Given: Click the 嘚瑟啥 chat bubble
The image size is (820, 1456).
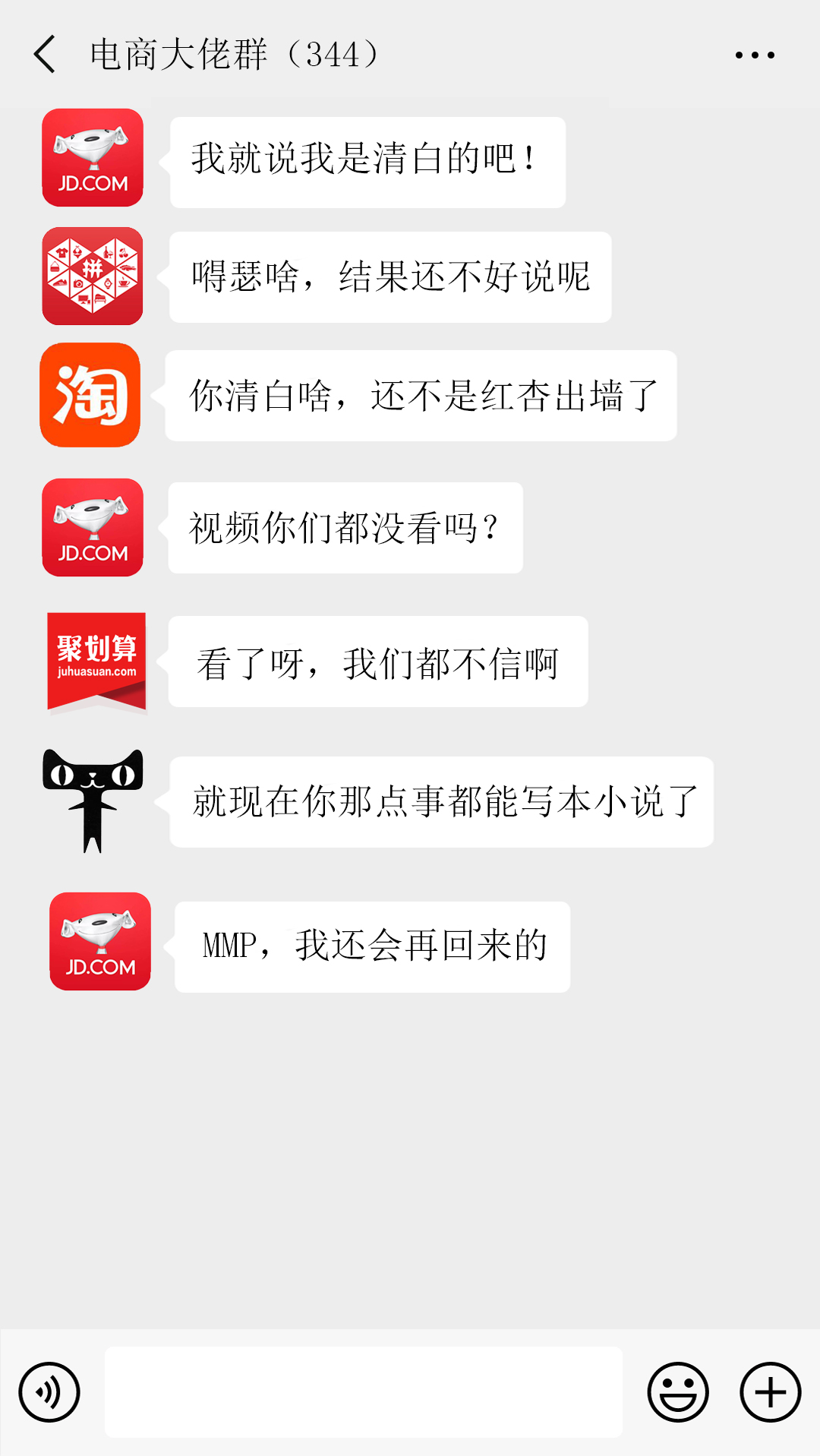Looking at the screenshot, I should point(389,276).
